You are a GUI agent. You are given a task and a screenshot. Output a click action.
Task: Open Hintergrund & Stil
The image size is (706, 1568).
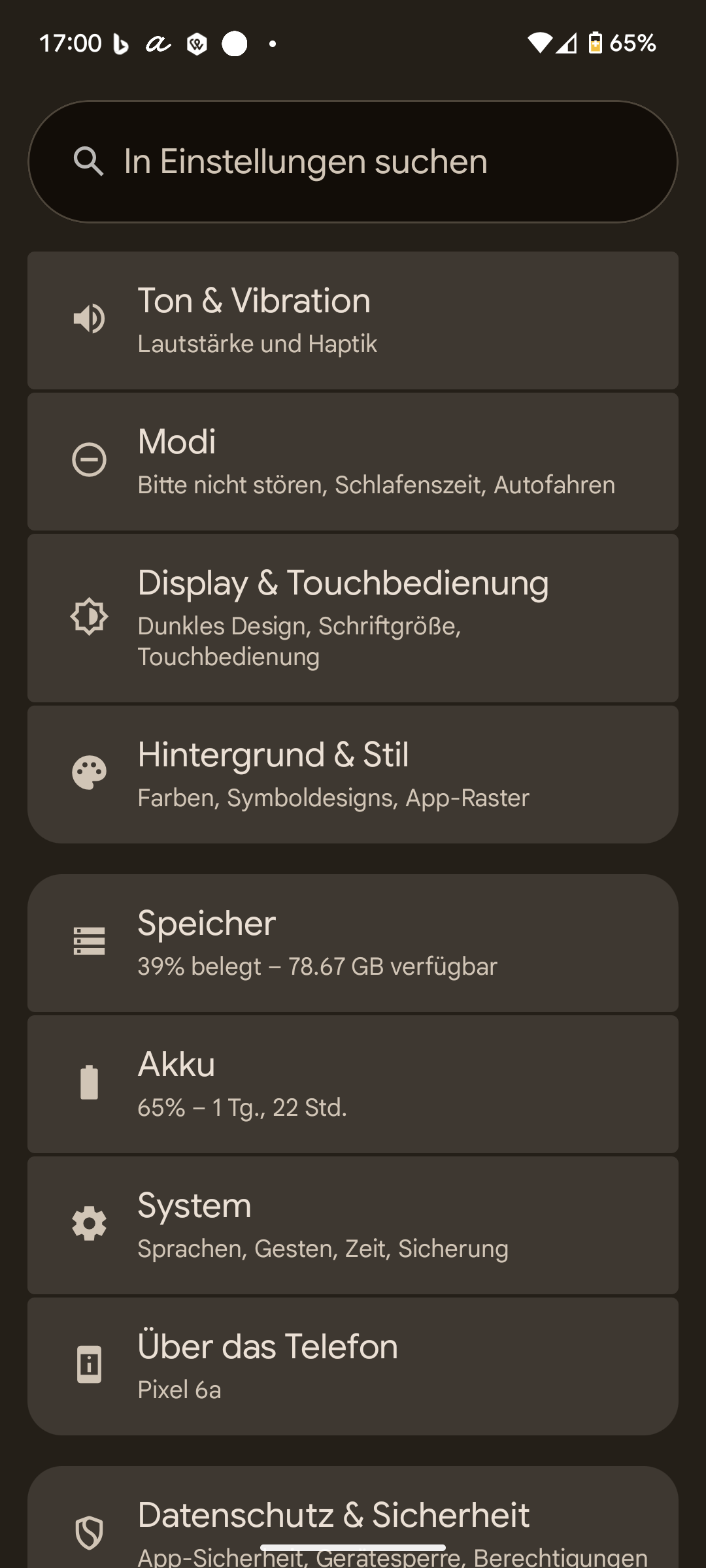(x=353, y=774)
